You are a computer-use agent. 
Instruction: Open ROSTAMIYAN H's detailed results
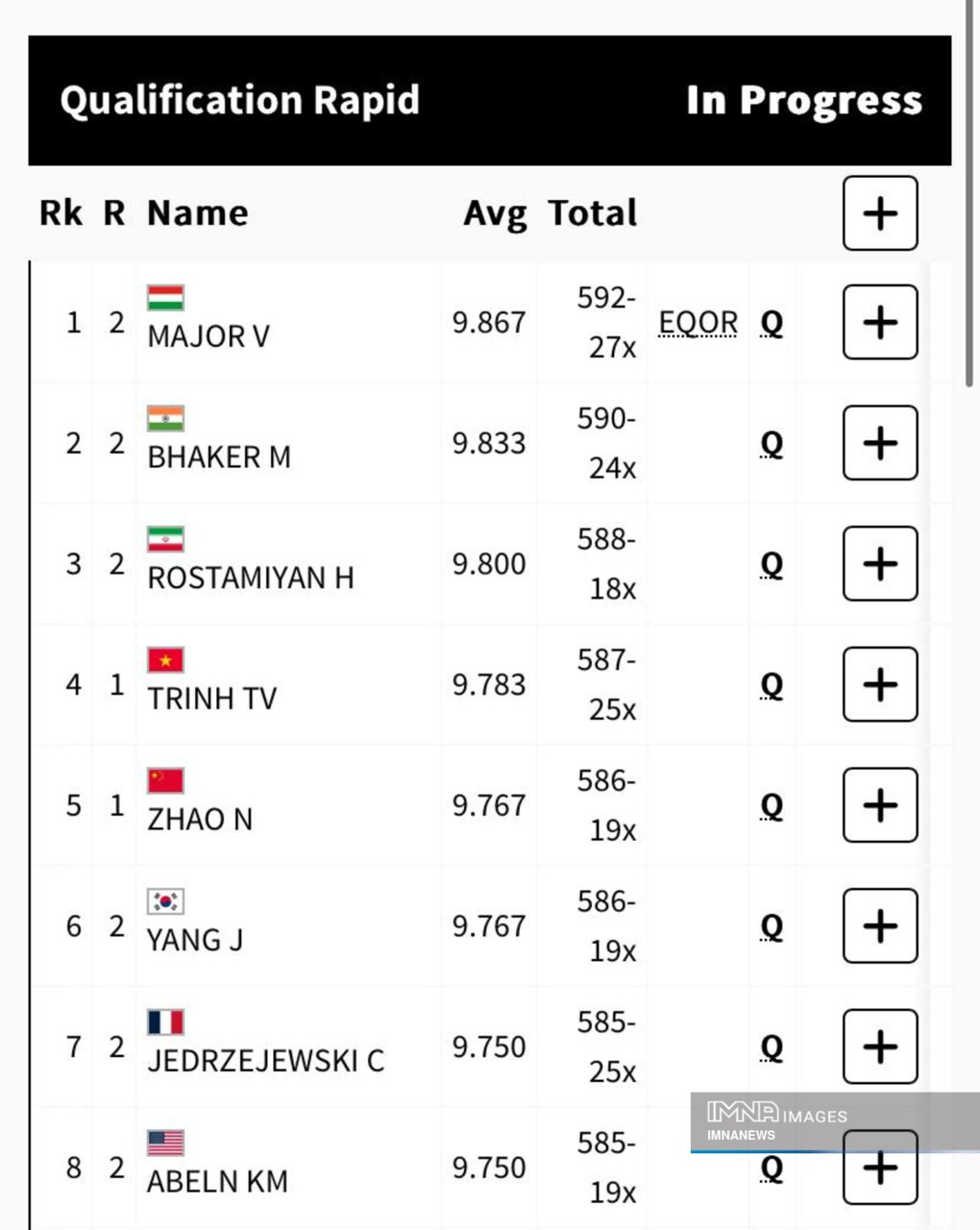[x=880, y=564]
